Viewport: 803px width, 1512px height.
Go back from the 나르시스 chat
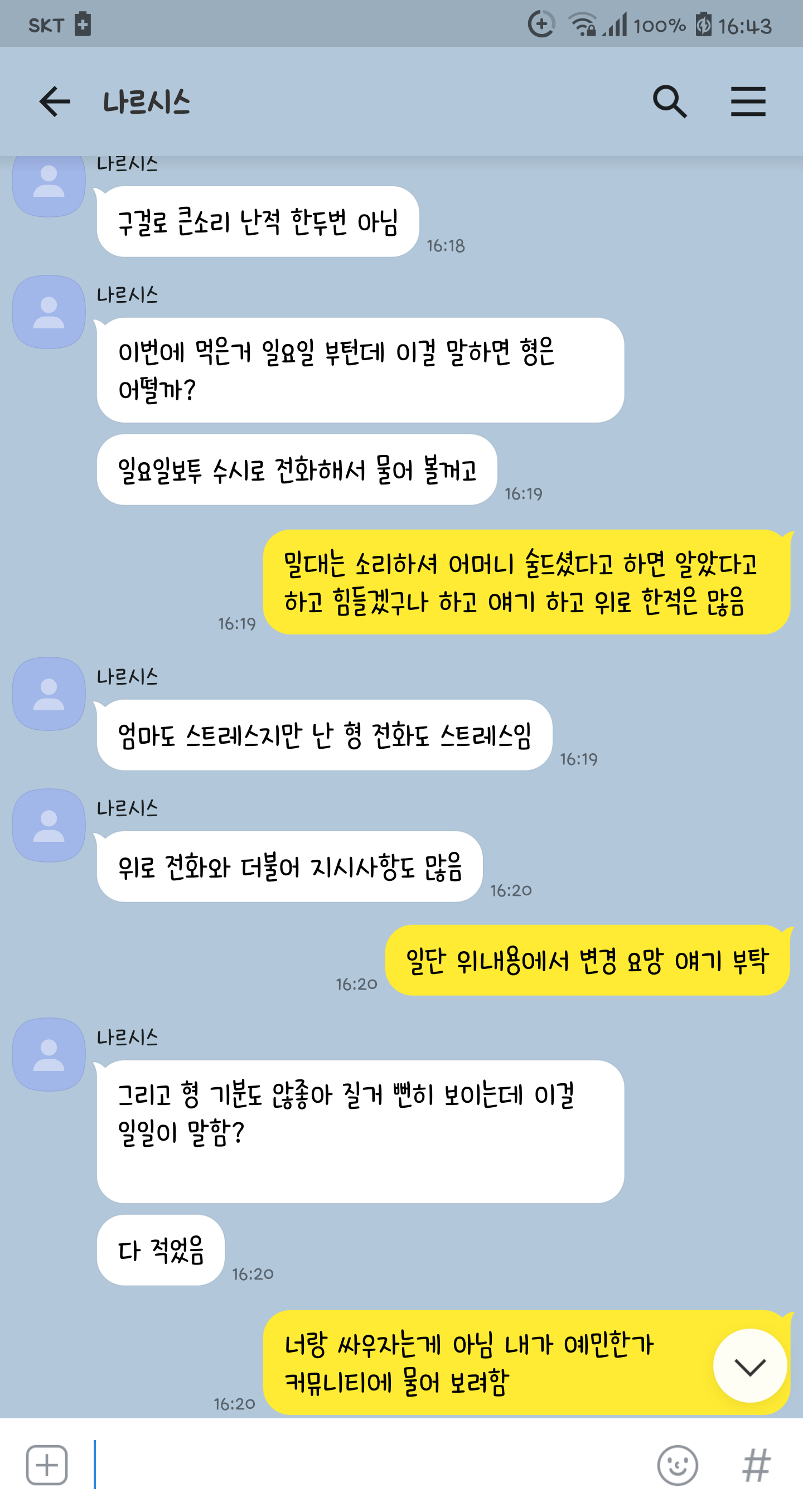coord(55,101)
